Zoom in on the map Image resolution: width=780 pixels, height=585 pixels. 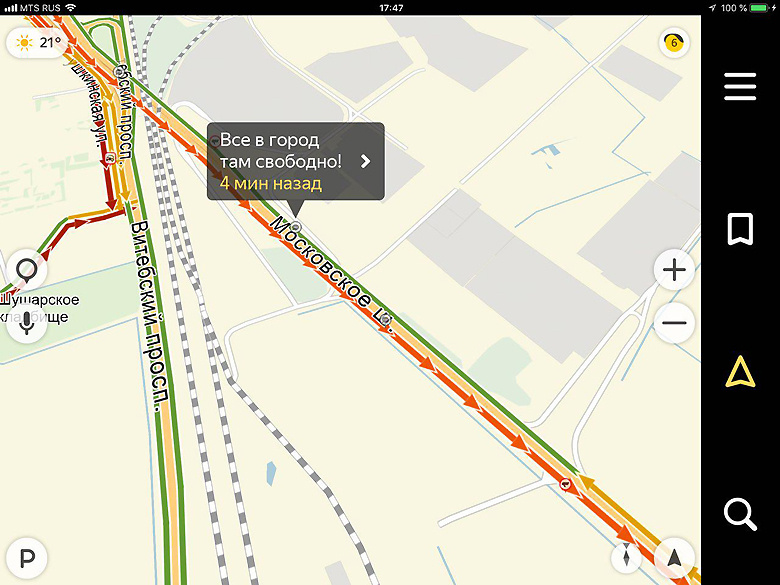click(675, 270)
